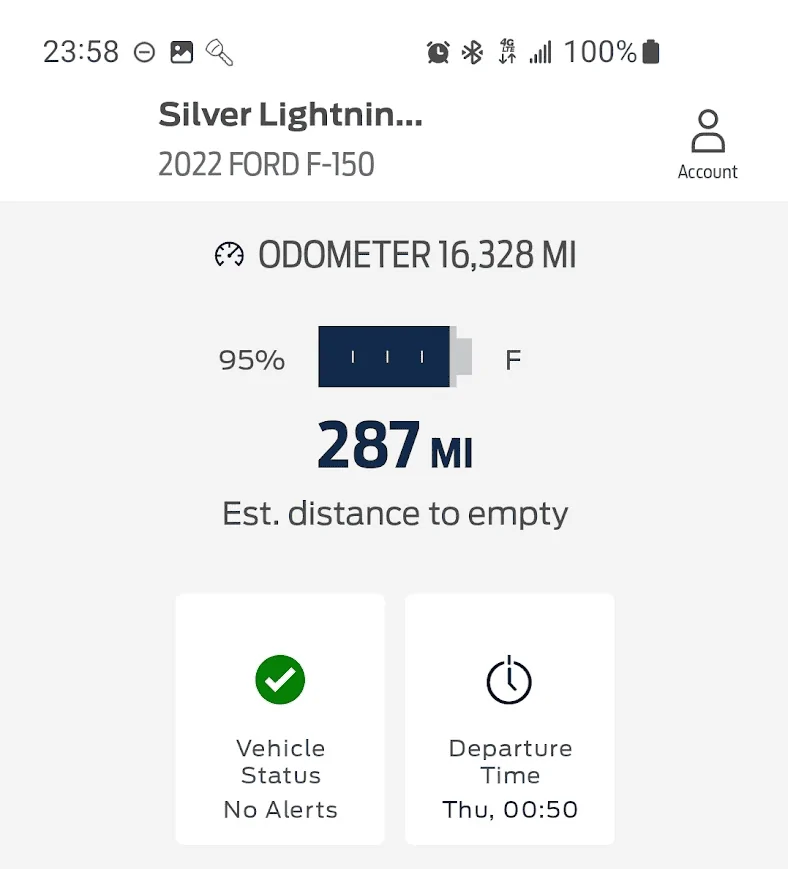Open the Account profile
This screenshot has height=869, width=788.
click(x=707, y=144)
